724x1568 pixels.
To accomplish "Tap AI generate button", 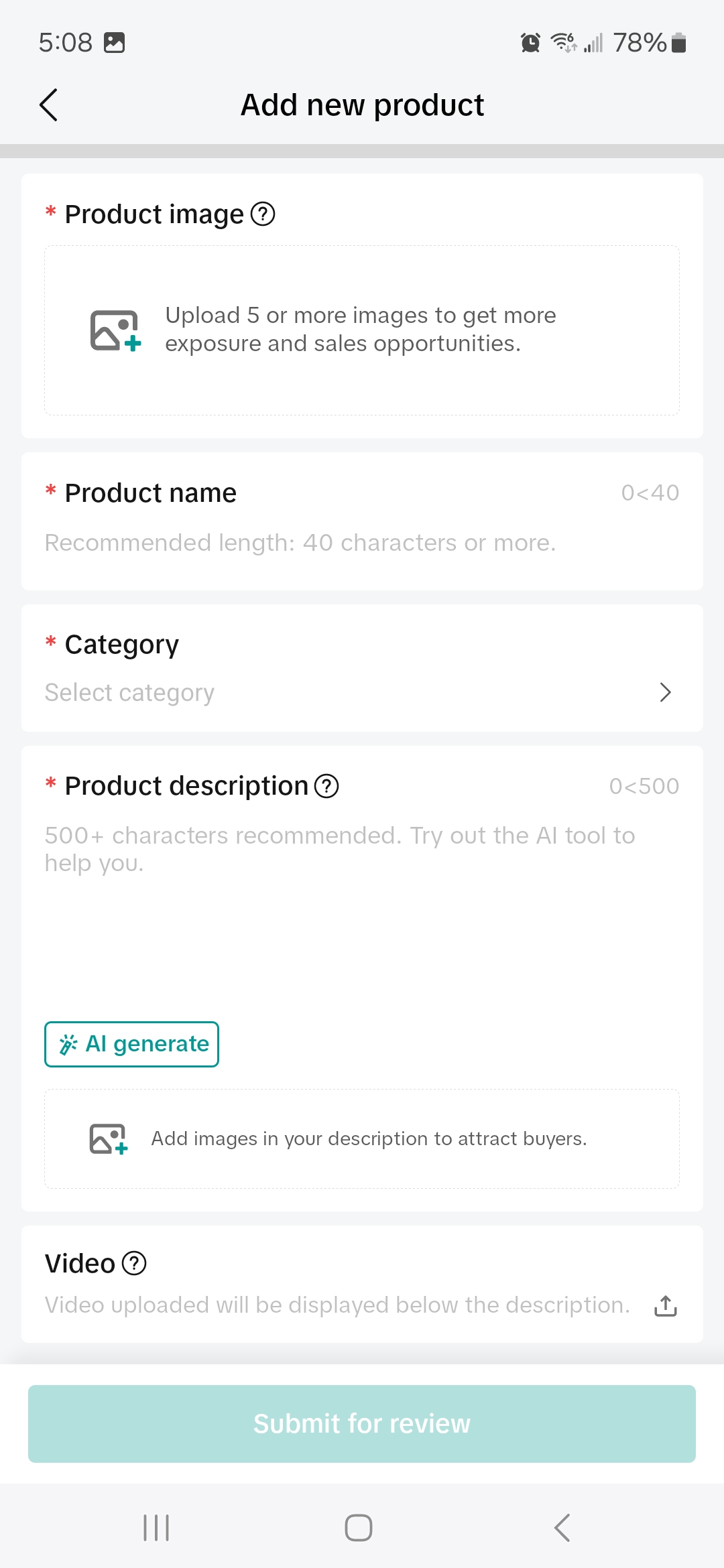I will 131,1044.
